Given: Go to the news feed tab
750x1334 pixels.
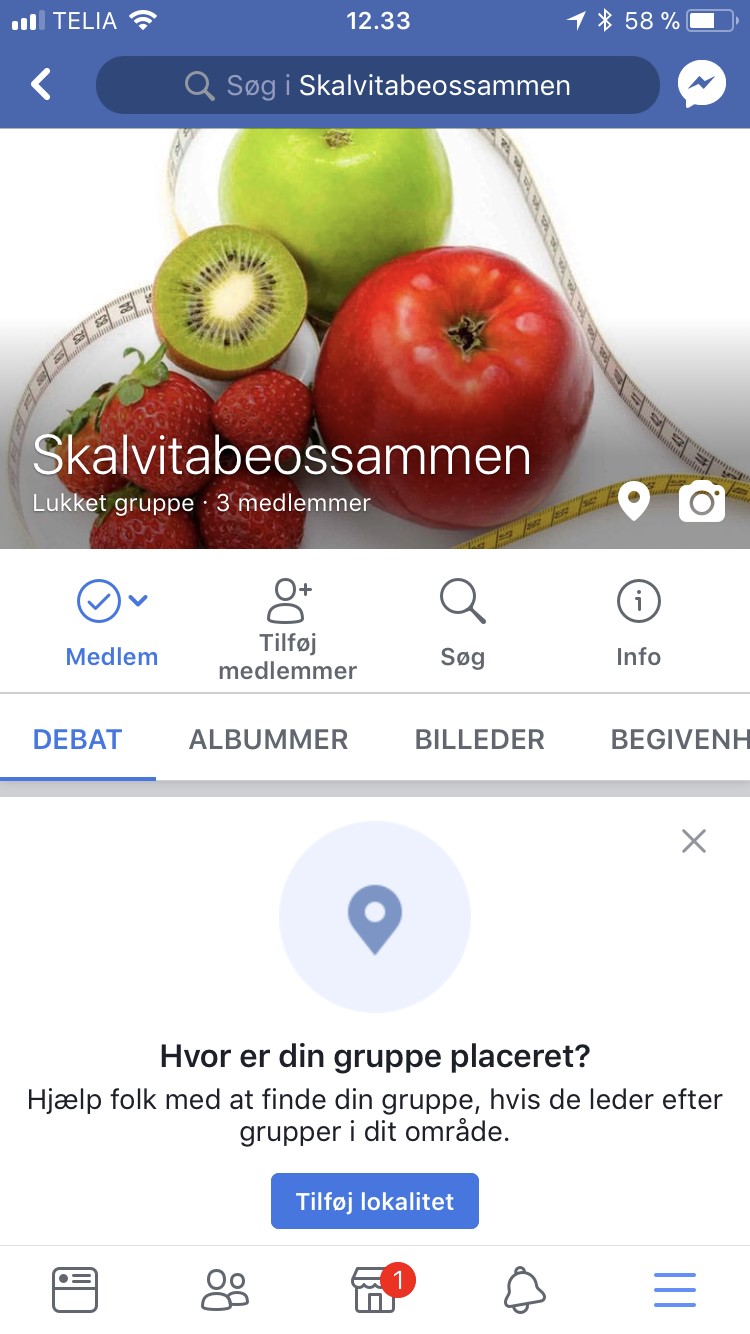Looking at the screenshot, I should 75,1290.
